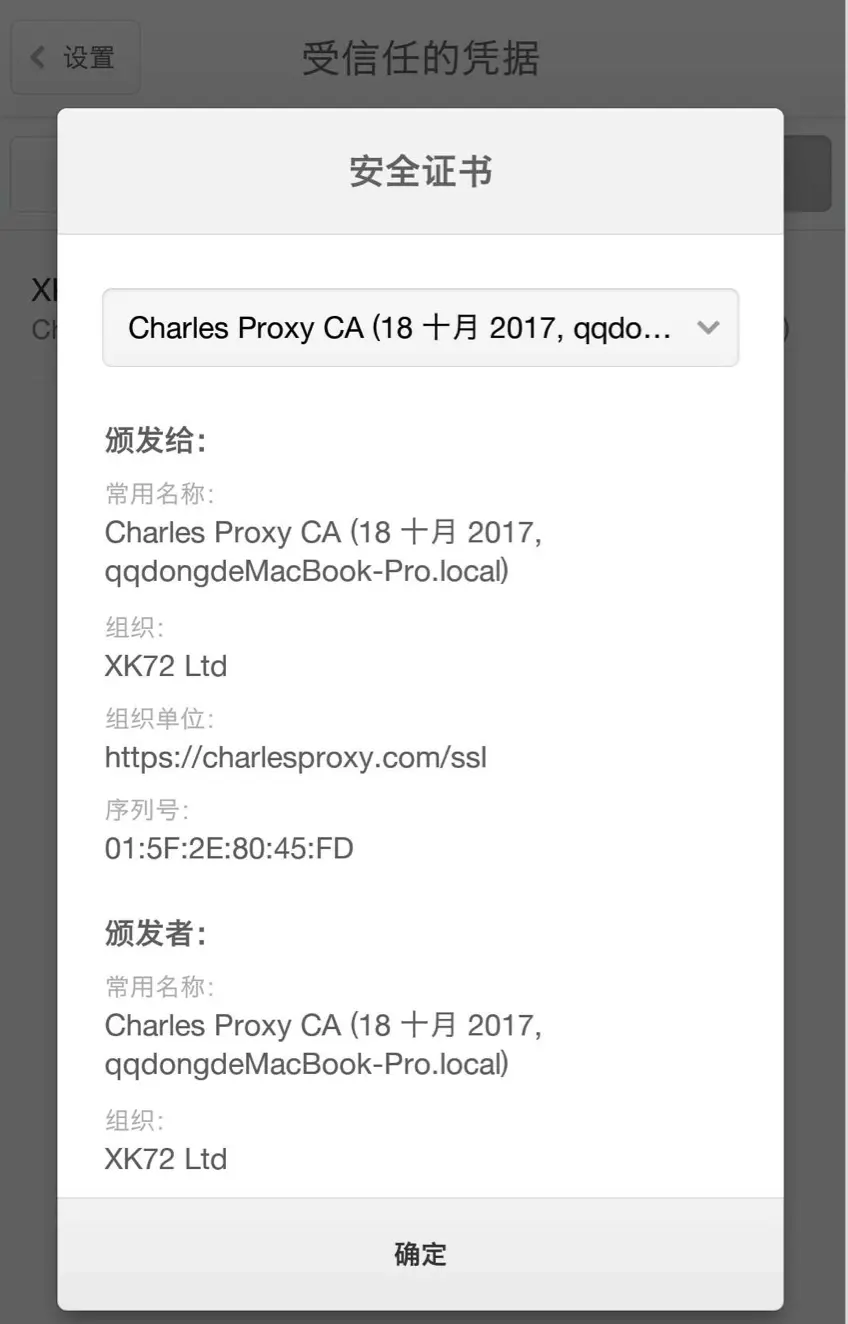
Task: Select the XK72 Ltd organization text
Action: 166,665
